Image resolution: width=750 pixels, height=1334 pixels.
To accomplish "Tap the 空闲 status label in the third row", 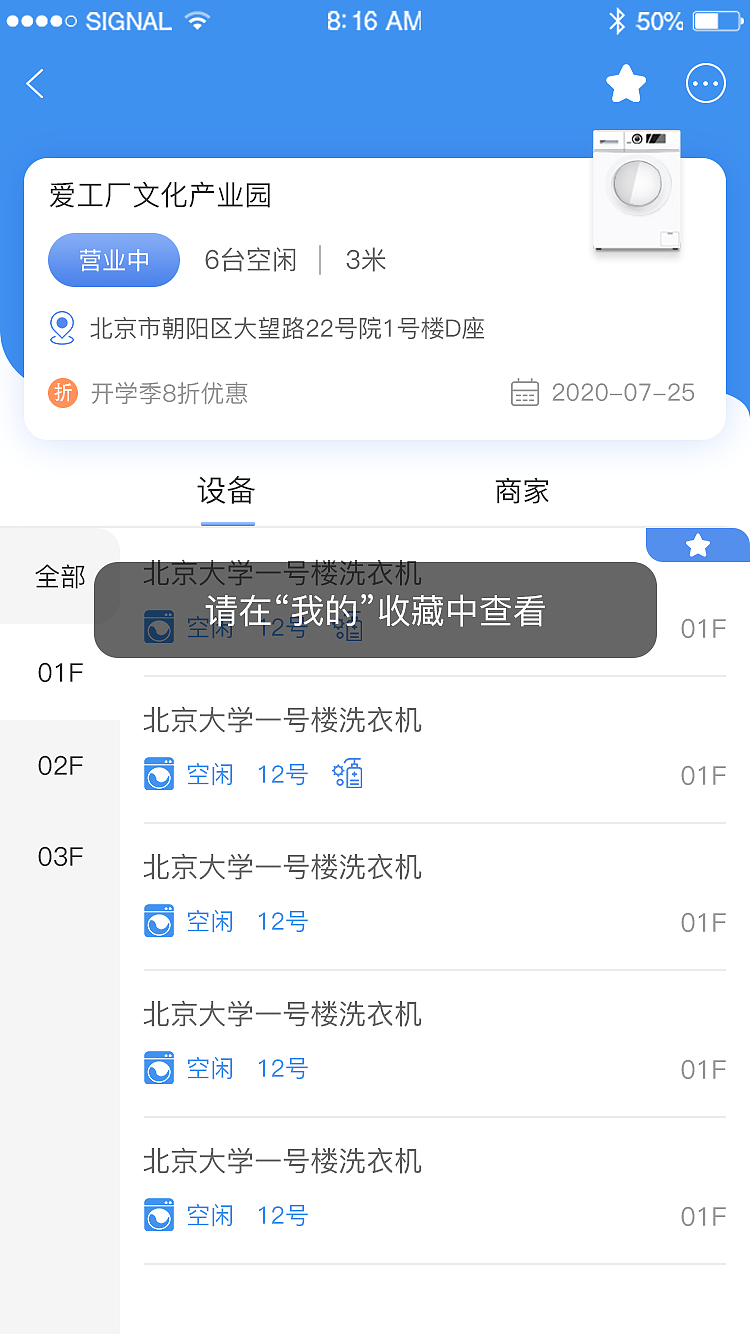I will click(x=210, y=921).
